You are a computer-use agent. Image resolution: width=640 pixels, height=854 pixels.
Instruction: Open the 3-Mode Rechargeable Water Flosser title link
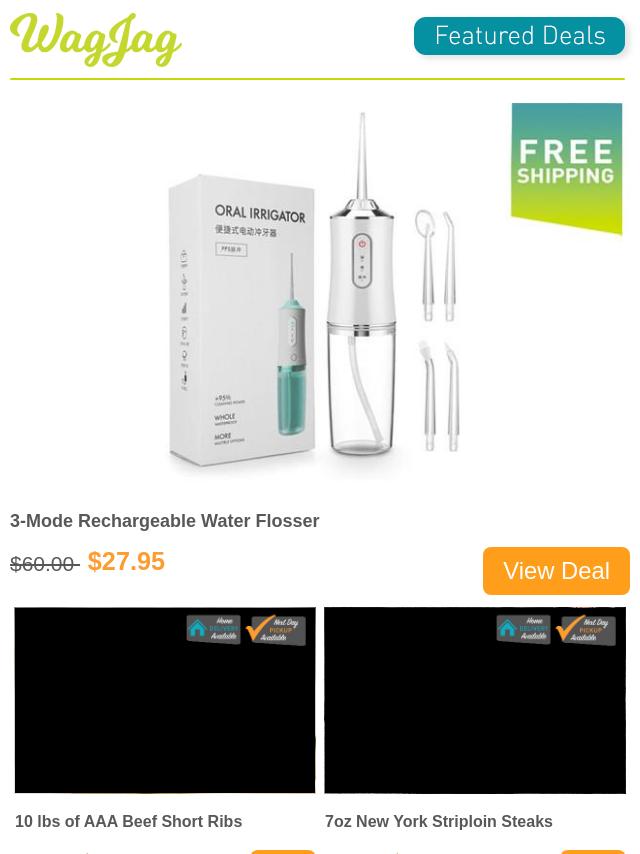164,521
